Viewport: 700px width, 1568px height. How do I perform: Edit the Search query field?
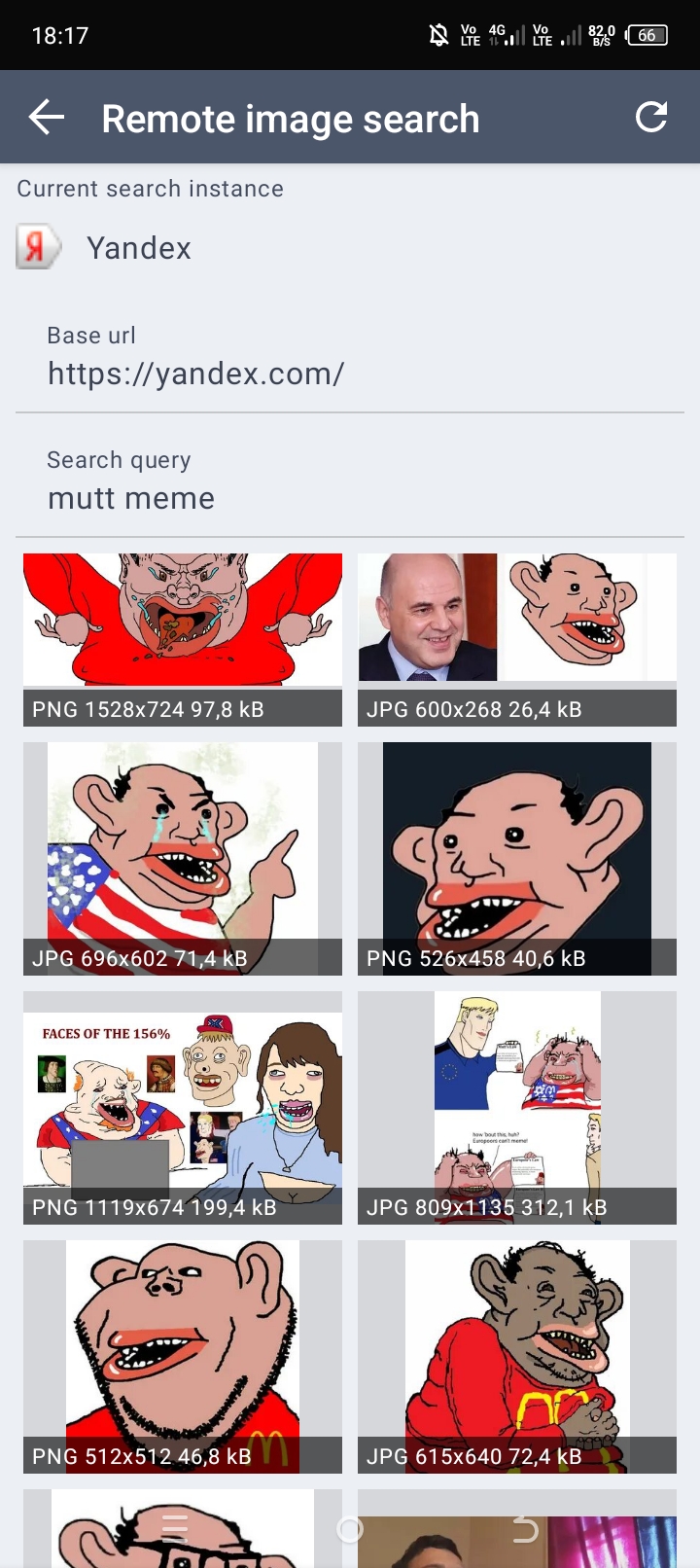point(350,481)
